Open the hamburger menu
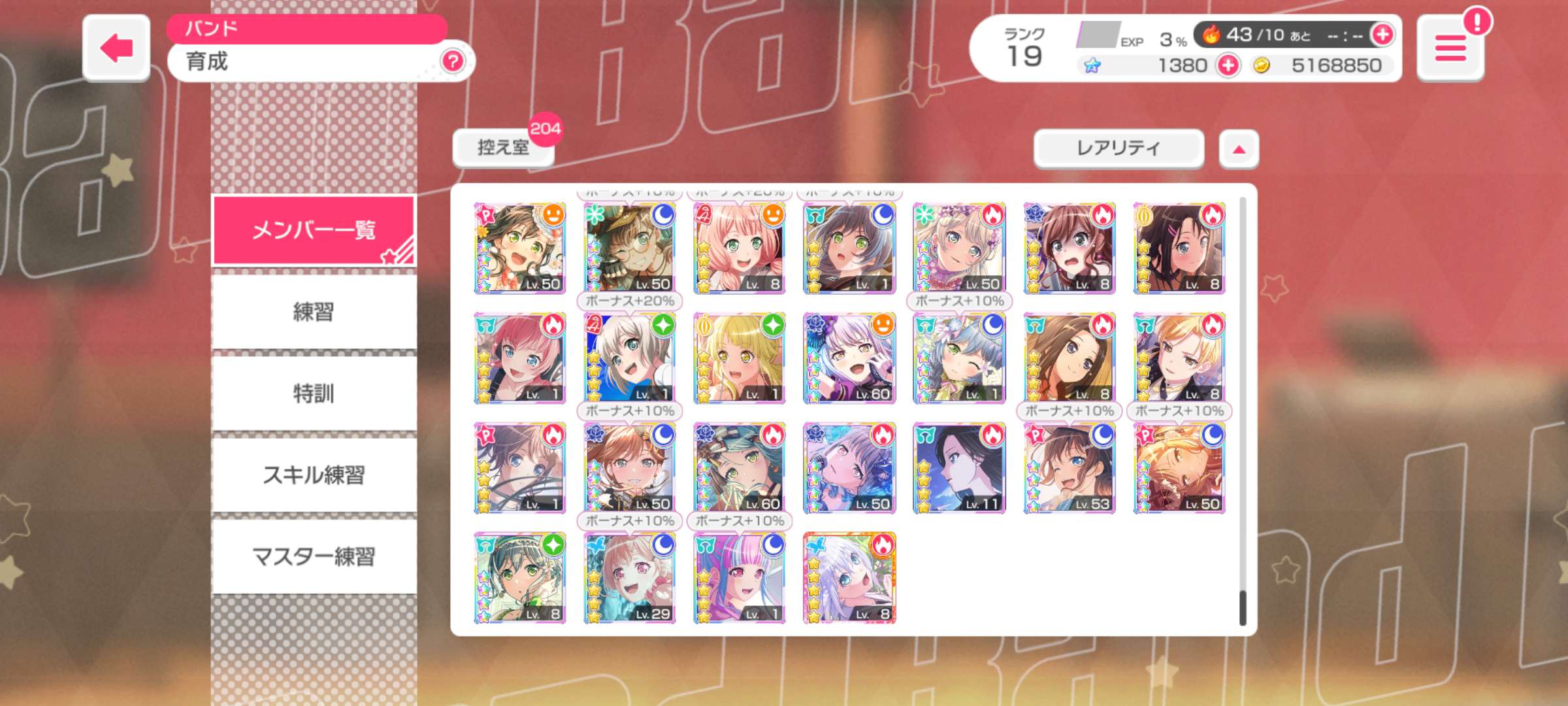 [1450, 49]
